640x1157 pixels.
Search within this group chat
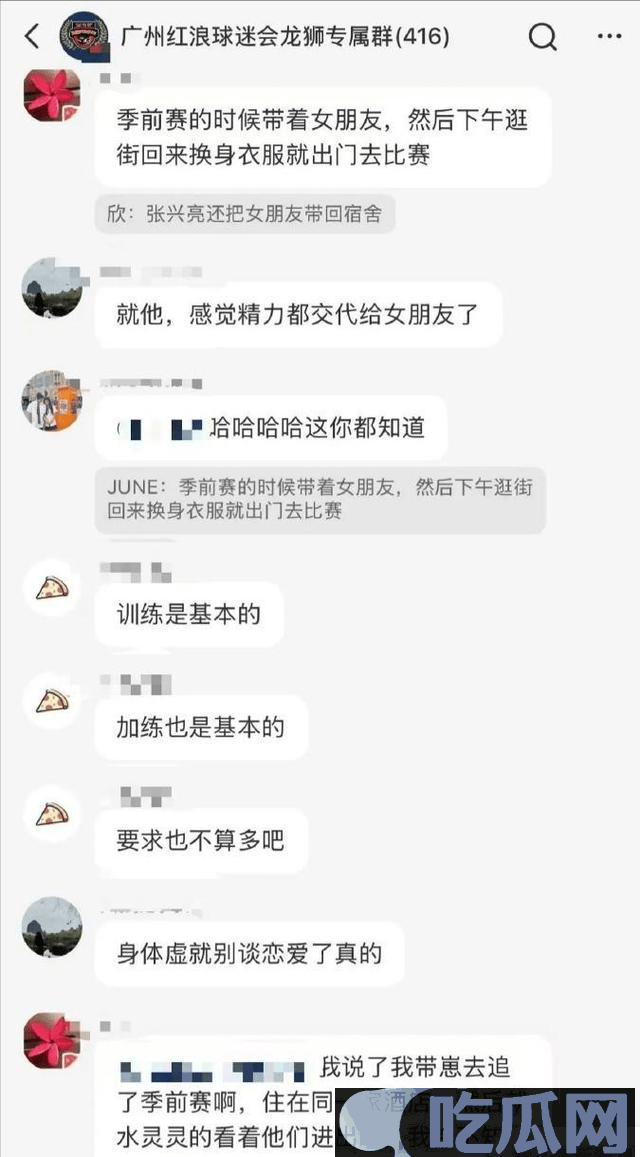pos(542,38)
